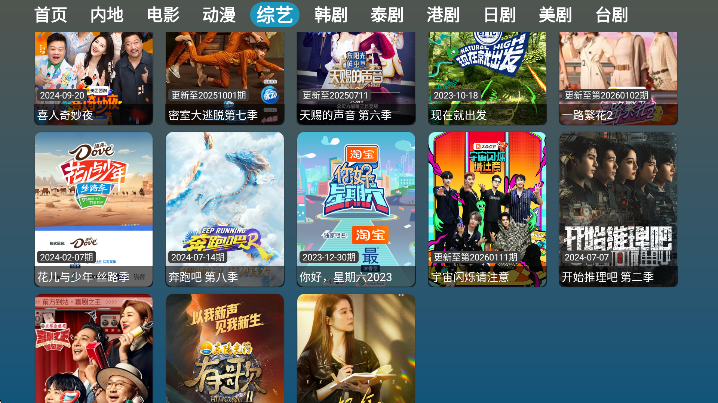Switch to the 美剧 tab

tap(554, 15)
